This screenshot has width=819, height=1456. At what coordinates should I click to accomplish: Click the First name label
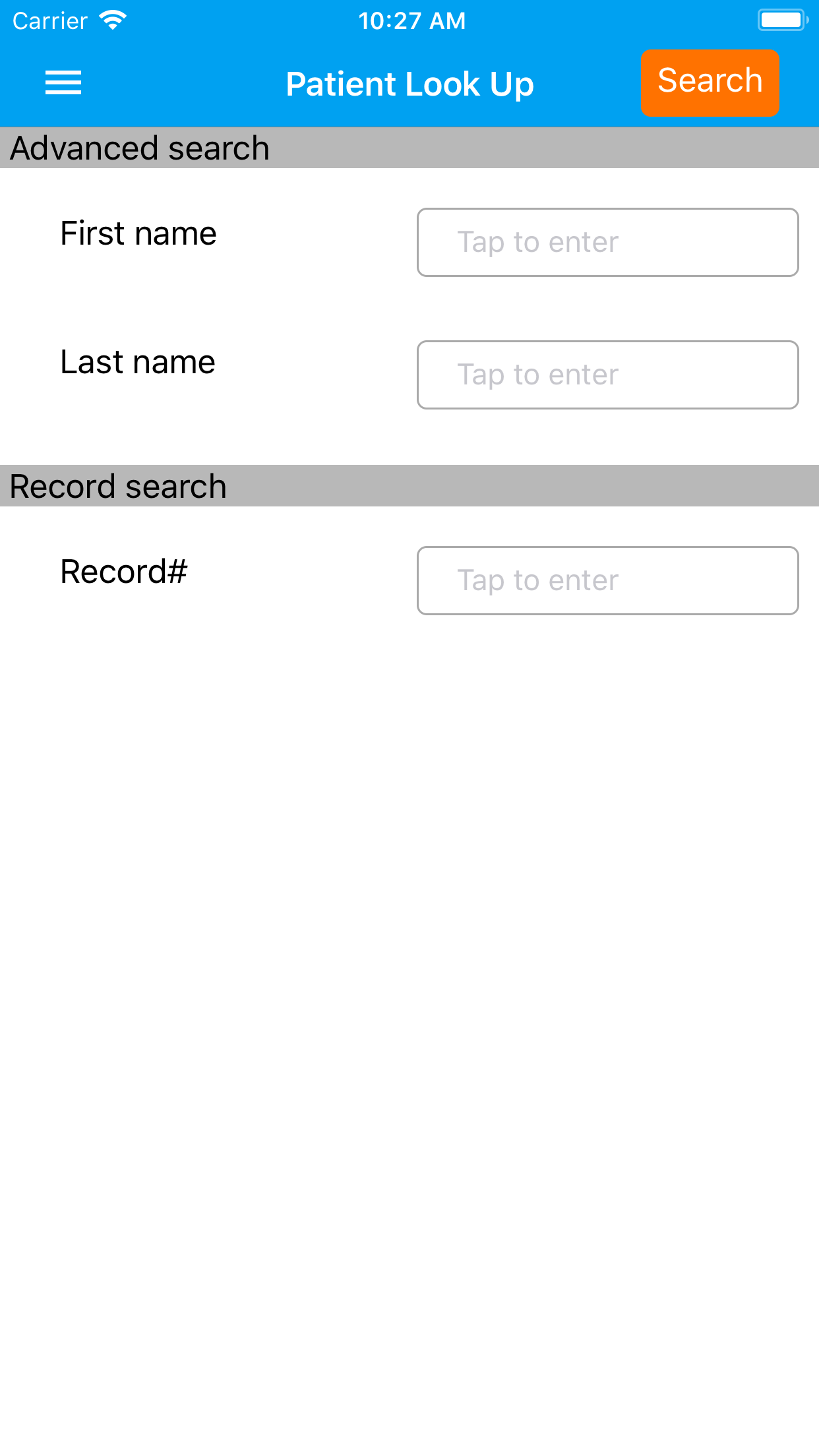click(138, 233)
